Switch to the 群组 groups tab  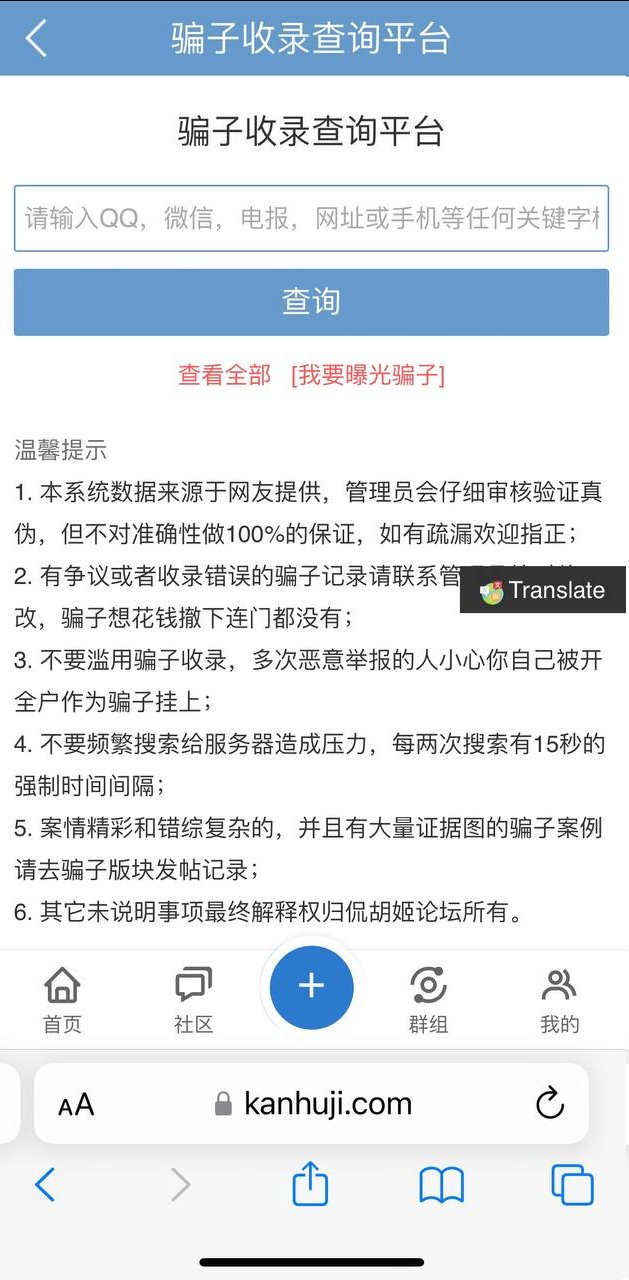click(428, 999)
